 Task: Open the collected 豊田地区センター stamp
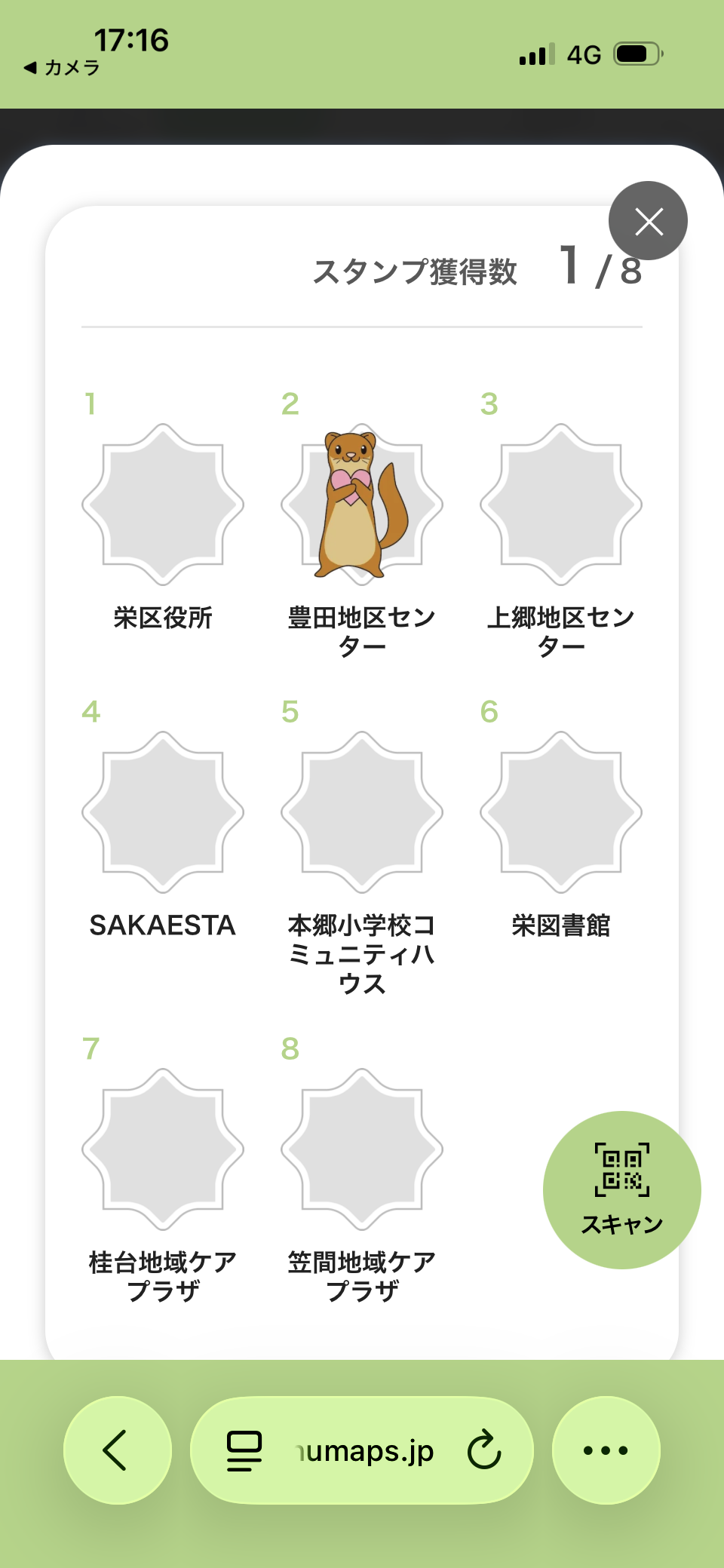pos(362,505)
